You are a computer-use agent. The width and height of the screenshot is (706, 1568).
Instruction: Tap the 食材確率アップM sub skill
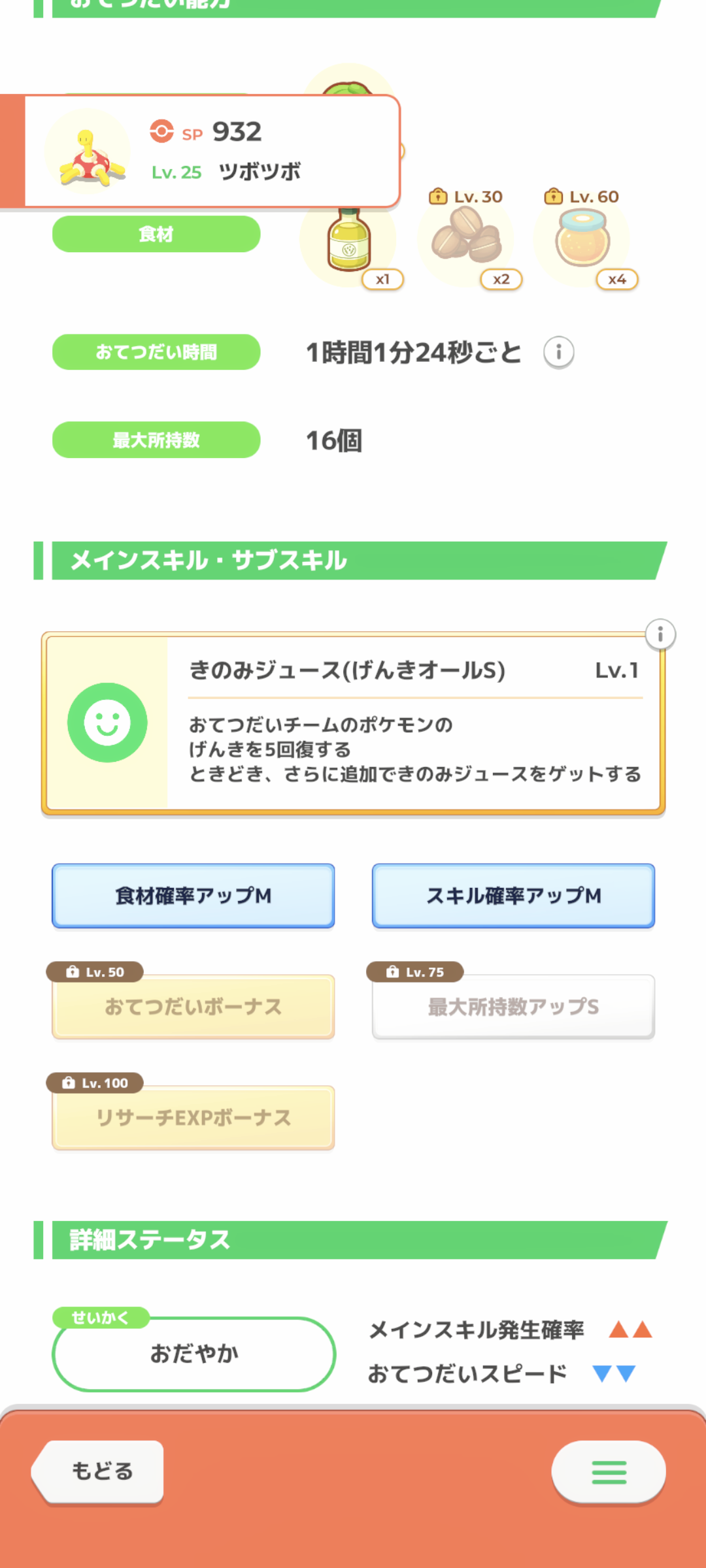193,896
